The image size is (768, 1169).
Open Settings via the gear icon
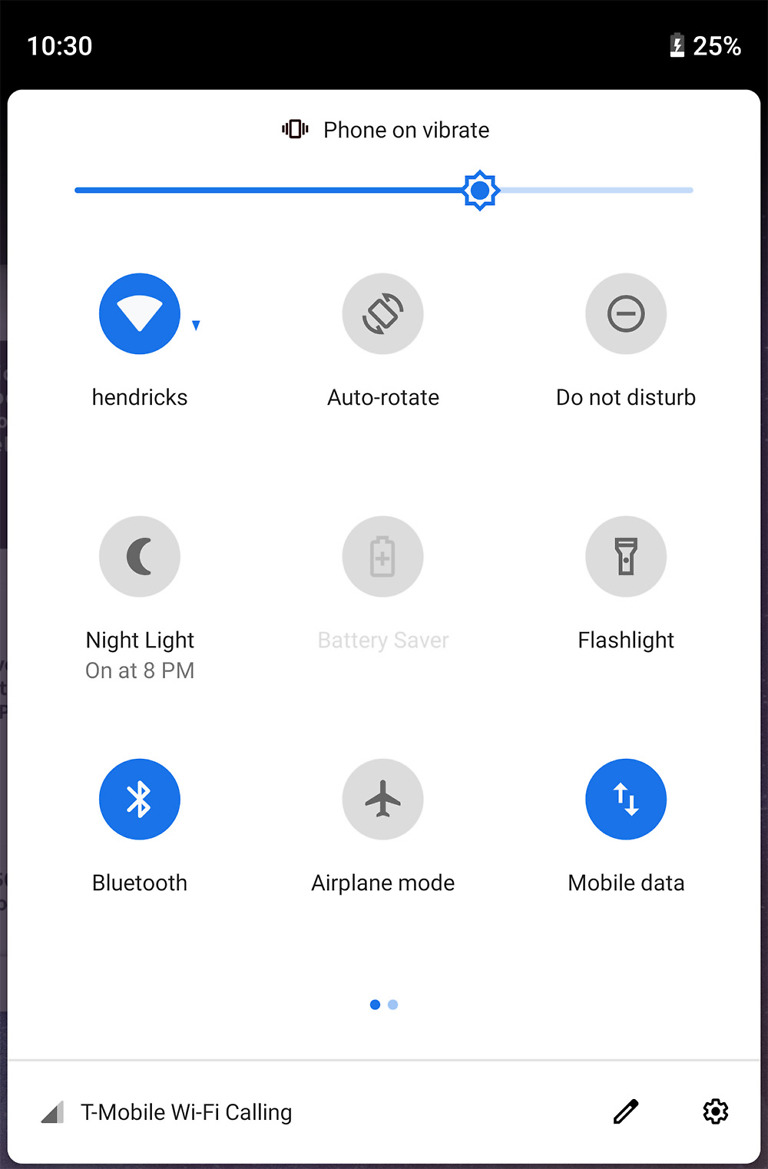tap(715, 1111)
